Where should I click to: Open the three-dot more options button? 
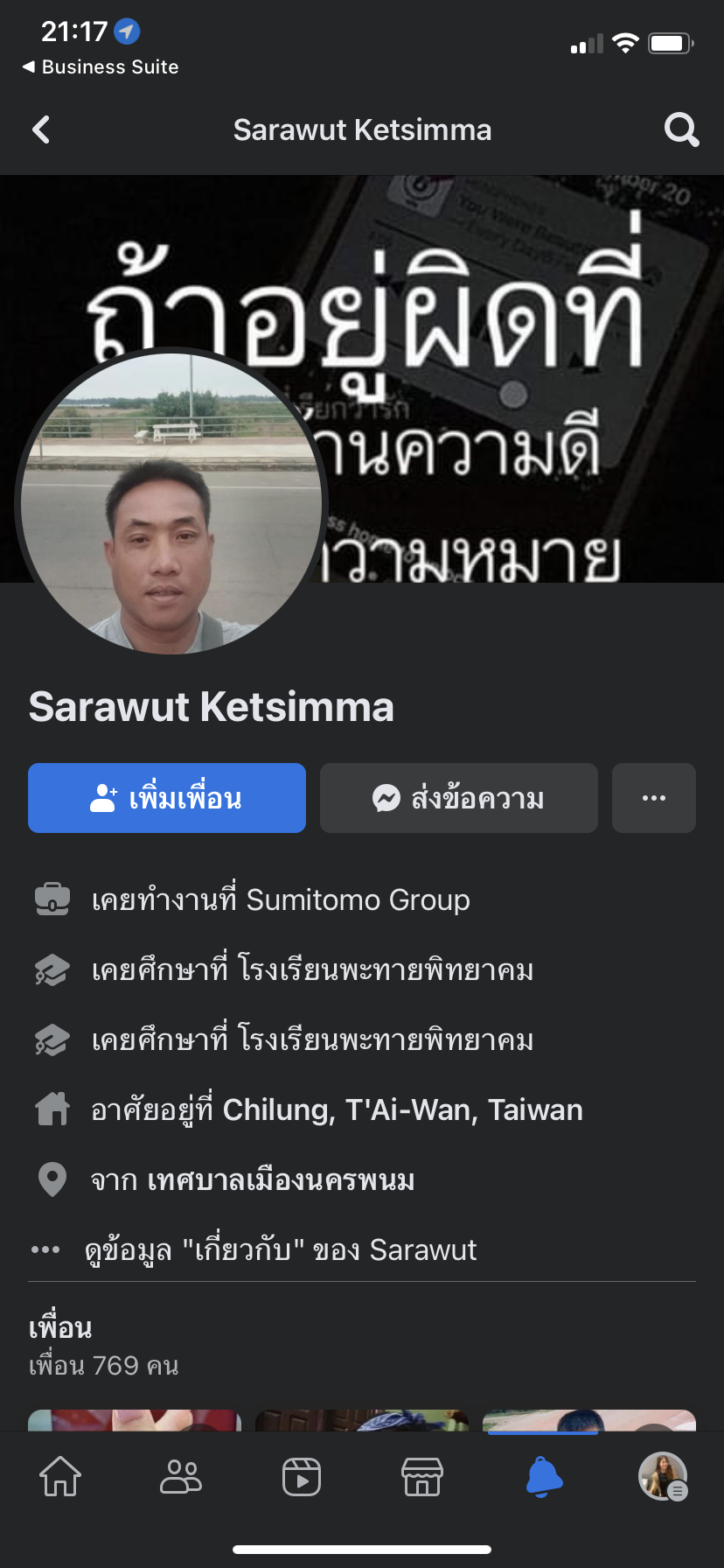[x=654, y=798]
